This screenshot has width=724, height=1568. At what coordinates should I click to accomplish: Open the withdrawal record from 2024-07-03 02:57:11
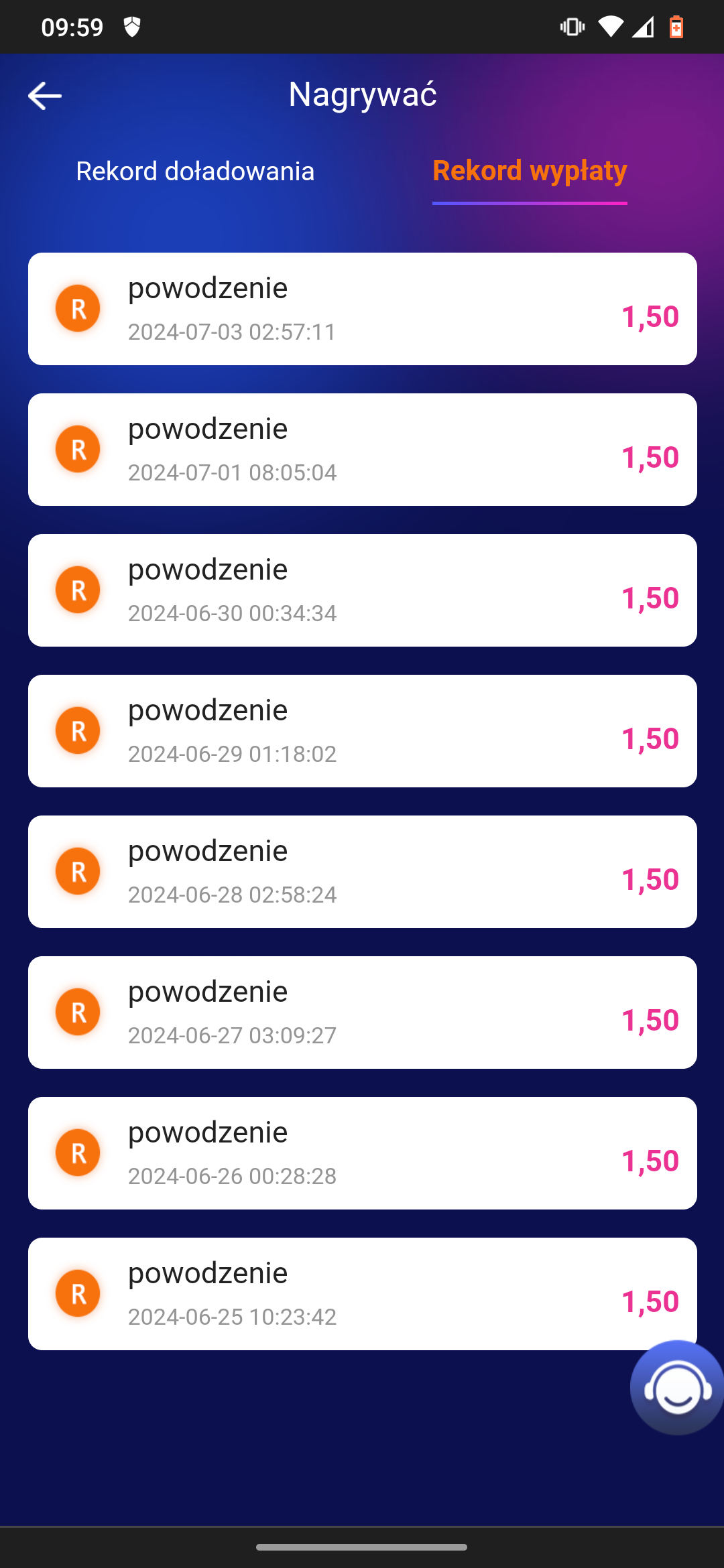pyautogui.click(x=363, y=309)
